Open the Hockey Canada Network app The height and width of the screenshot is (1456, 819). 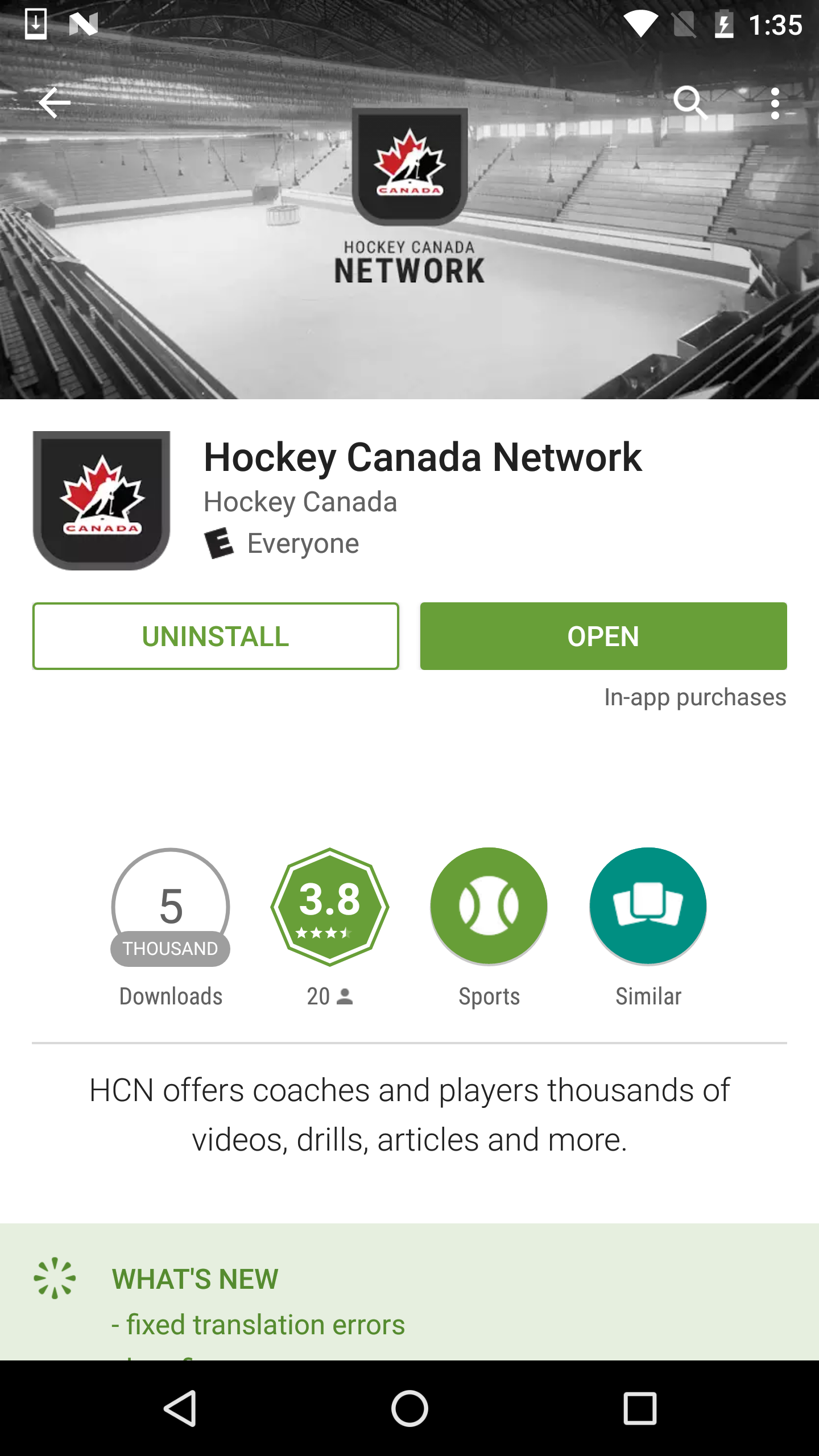click(603, 636)
